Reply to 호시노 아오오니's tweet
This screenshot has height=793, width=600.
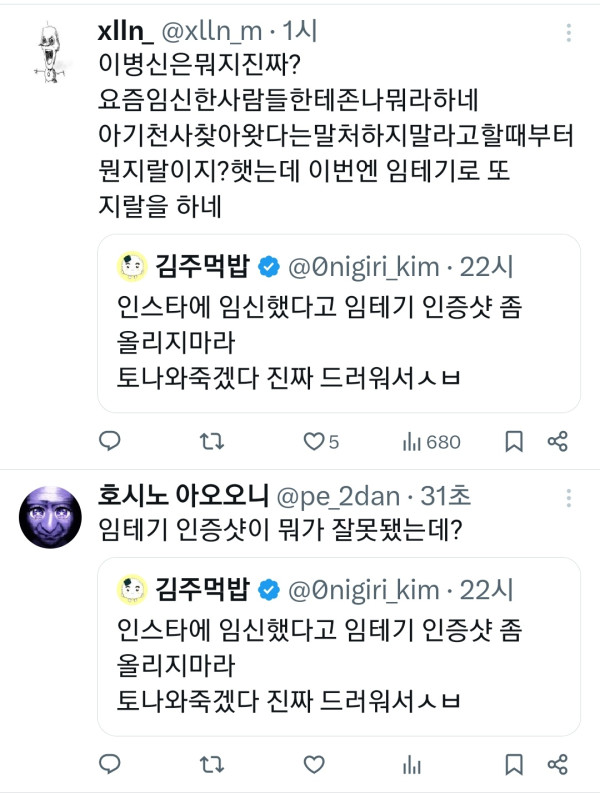(x=111, y=765)
